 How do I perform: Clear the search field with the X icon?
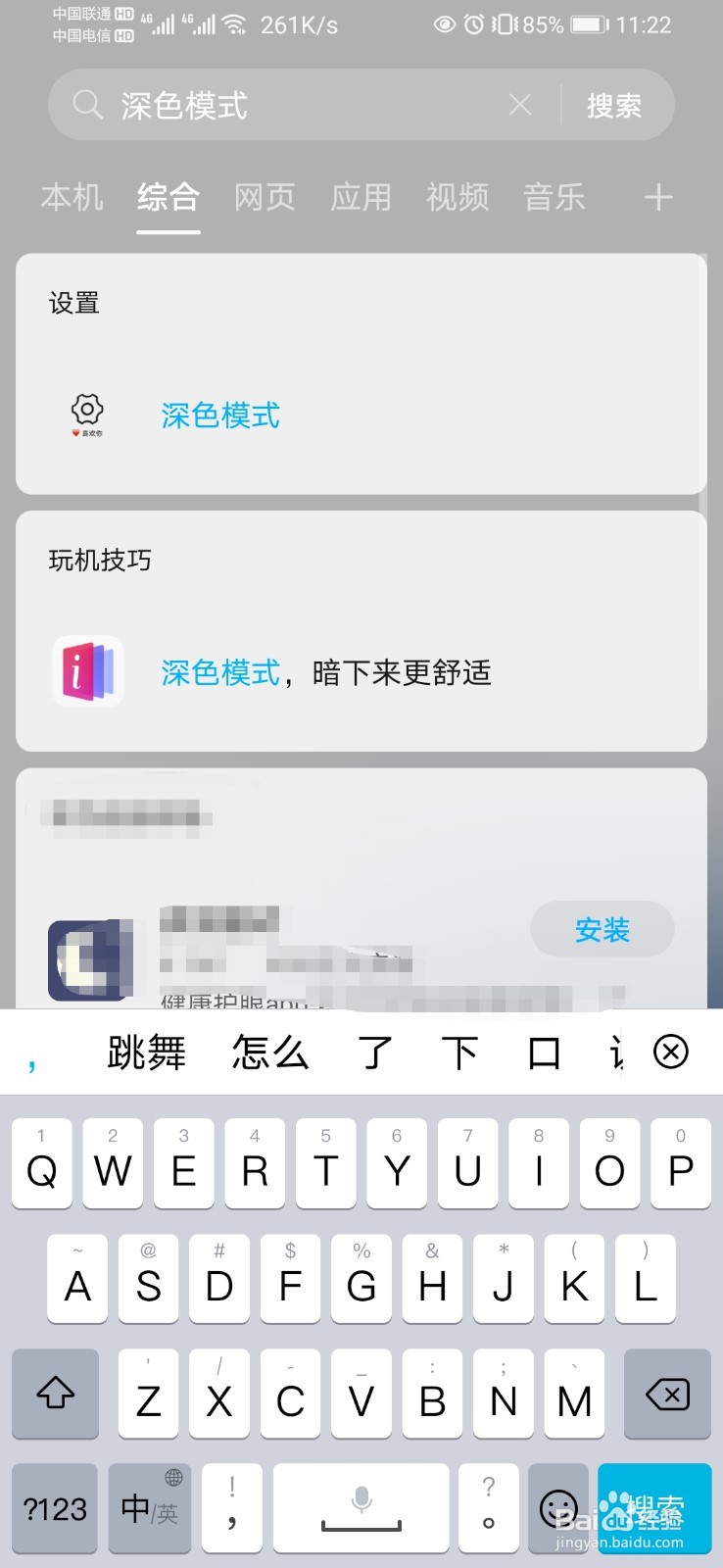click(520, 104)
